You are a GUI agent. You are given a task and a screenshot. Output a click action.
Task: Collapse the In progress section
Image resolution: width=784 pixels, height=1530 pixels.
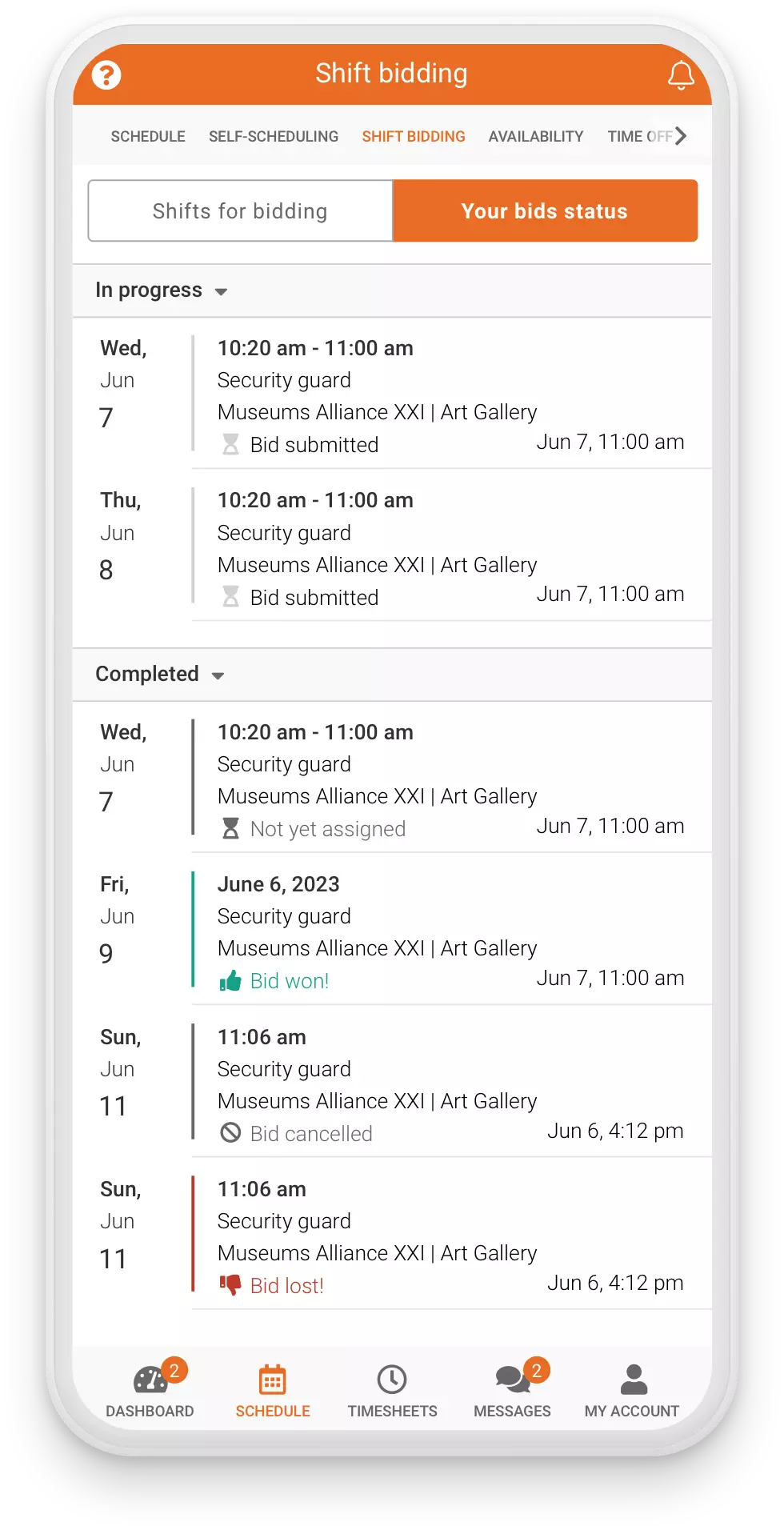(222, 291)
